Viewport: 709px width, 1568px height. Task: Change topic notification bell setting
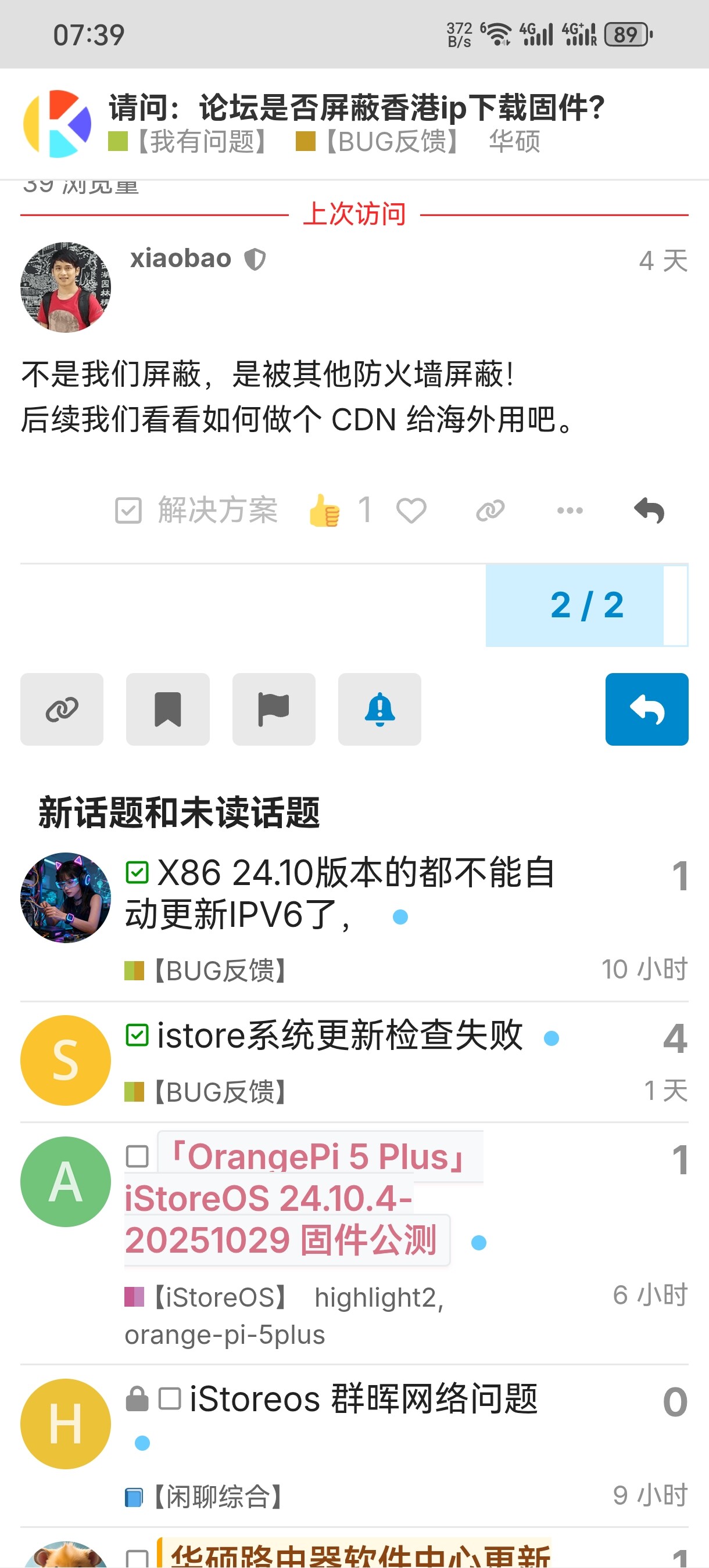coord(379,709)
